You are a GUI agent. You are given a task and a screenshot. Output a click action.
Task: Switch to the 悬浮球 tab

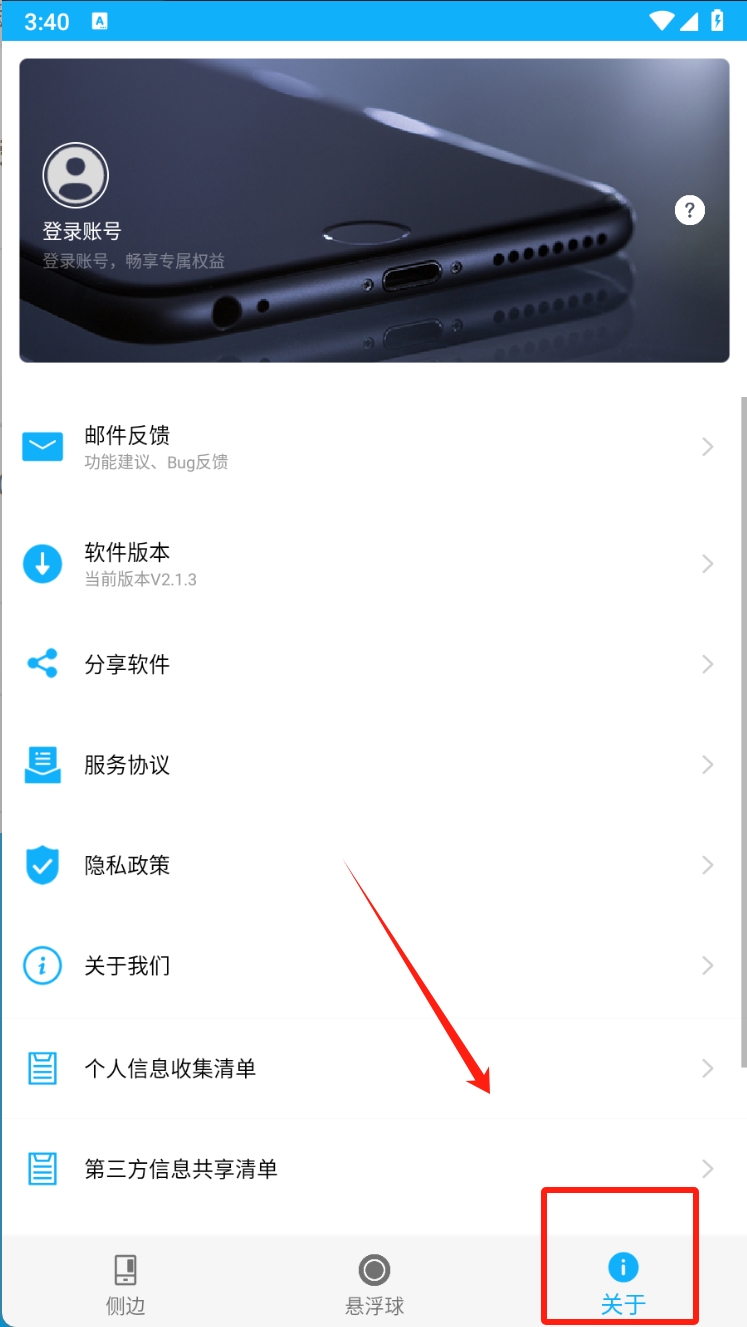(x=374, y=1283)
